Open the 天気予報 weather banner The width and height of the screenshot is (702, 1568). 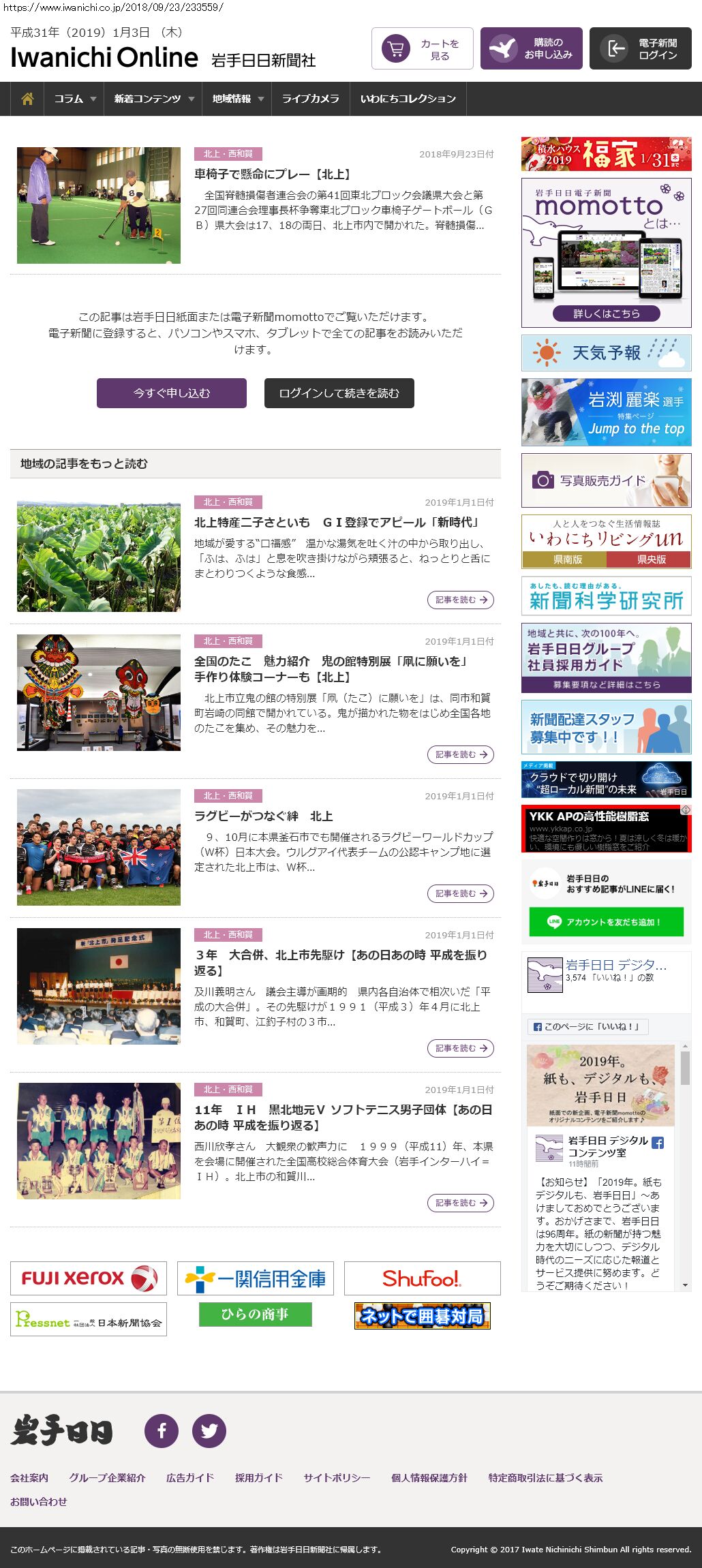tap(606, 352)
